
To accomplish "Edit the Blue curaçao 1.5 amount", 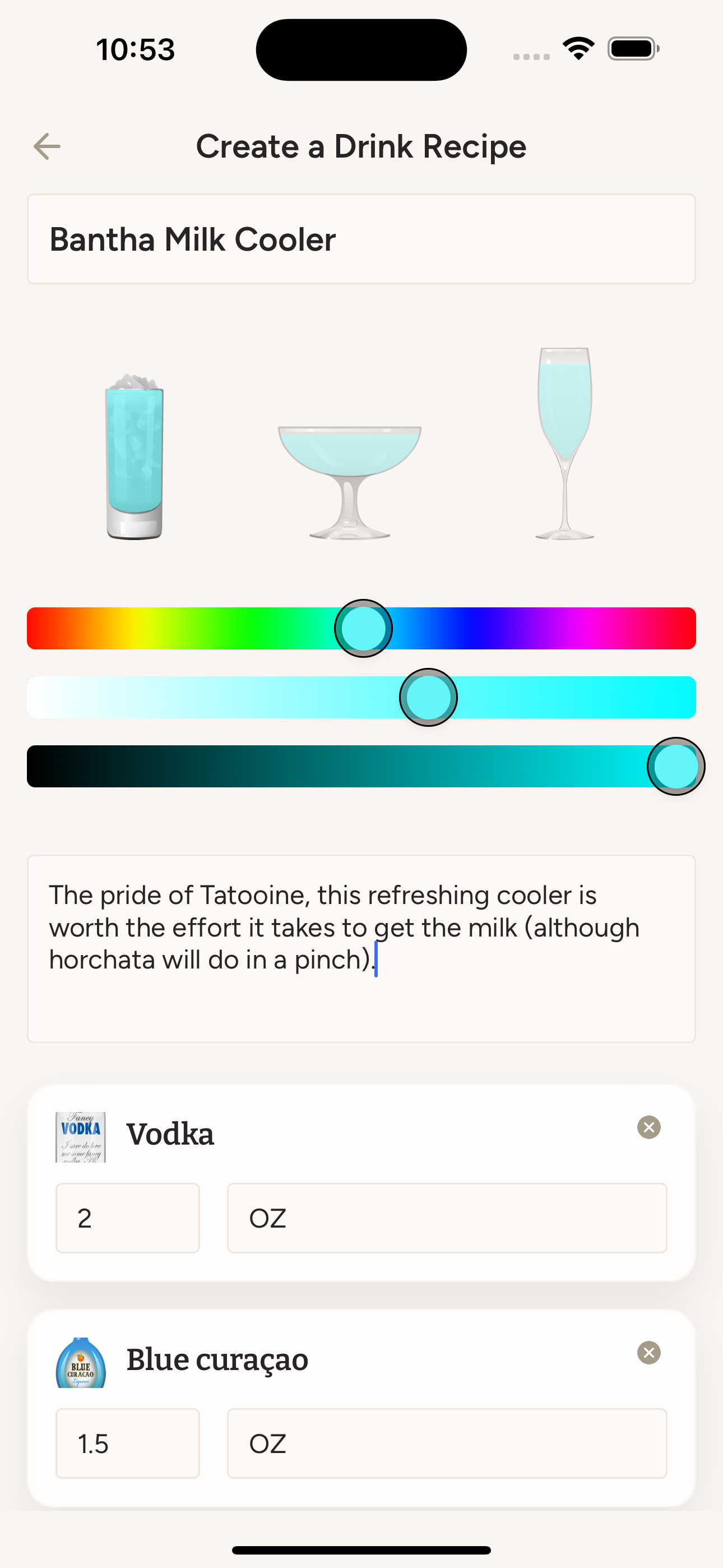I will pos(128,1443).
